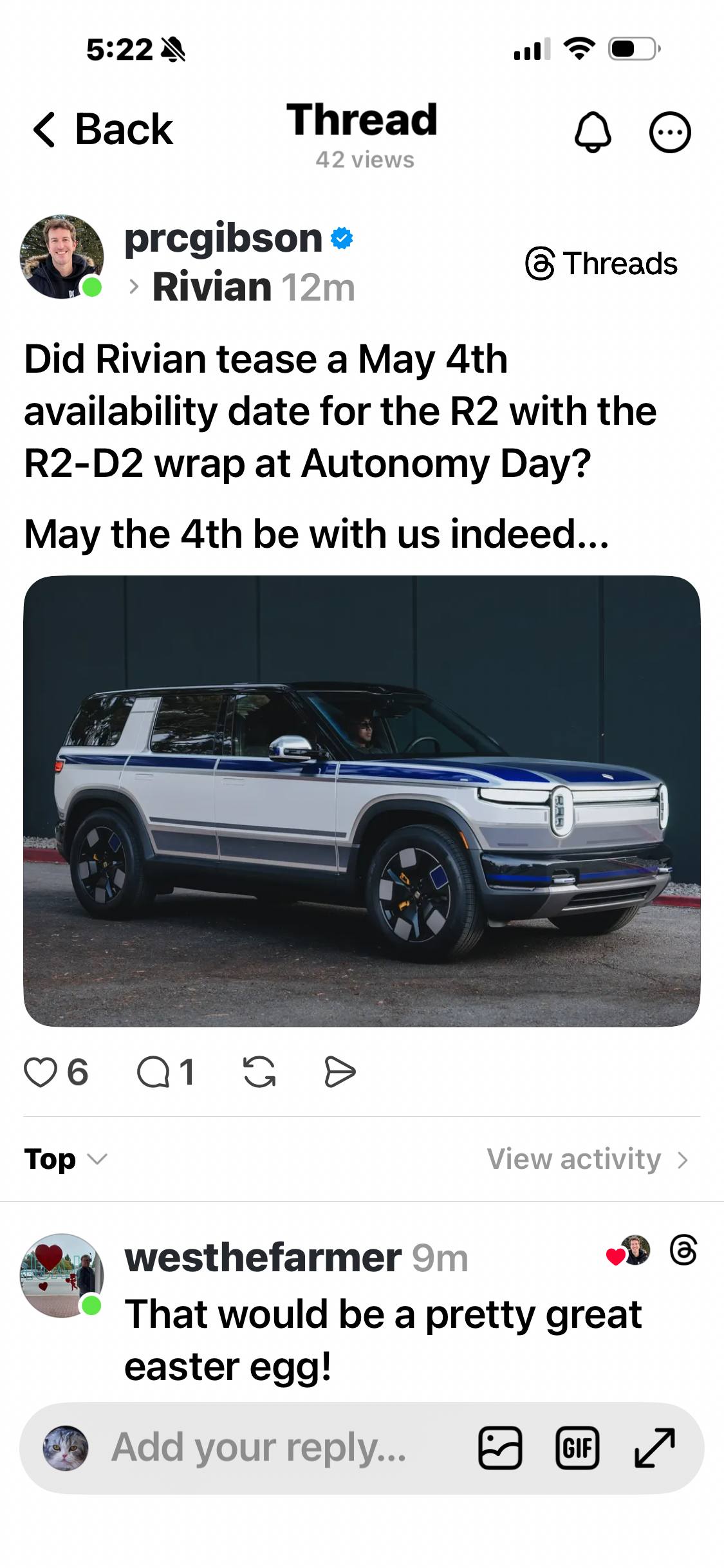
Task: Open the more options menu
Action: click(x=669, y=132)
